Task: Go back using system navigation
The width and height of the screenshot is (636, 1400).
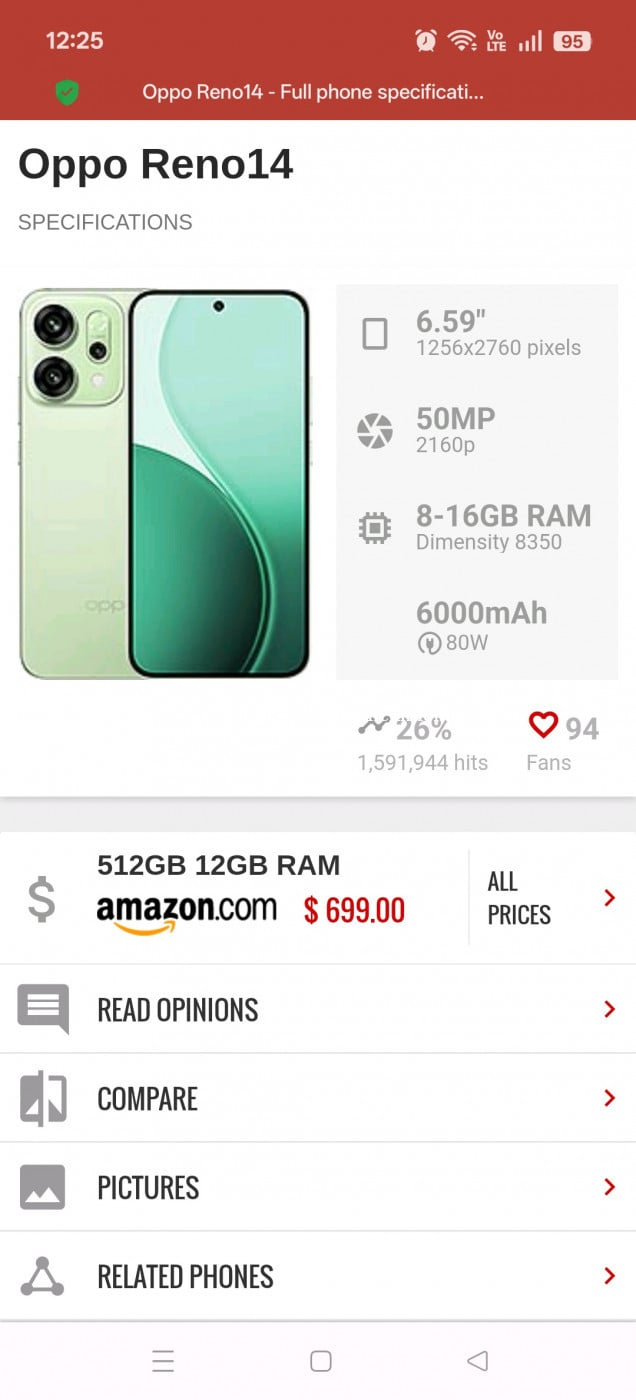Action: click(477, 1361)
